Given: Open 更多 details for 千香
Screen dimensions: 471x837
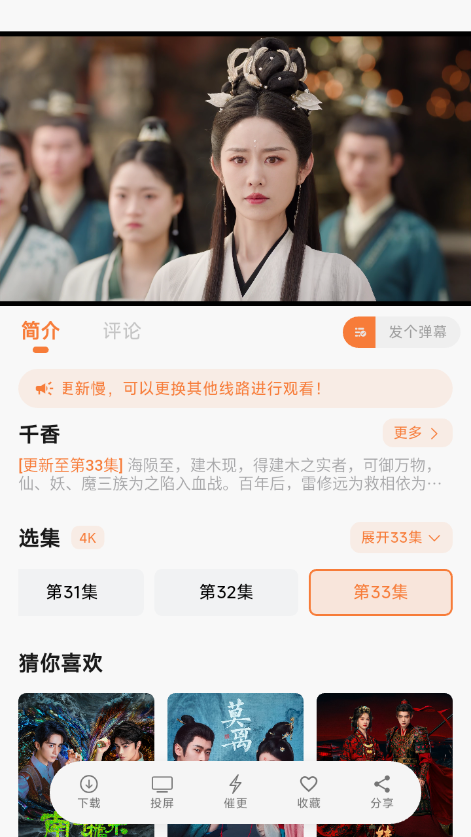Looking at the screenshot, I should 418,433.
